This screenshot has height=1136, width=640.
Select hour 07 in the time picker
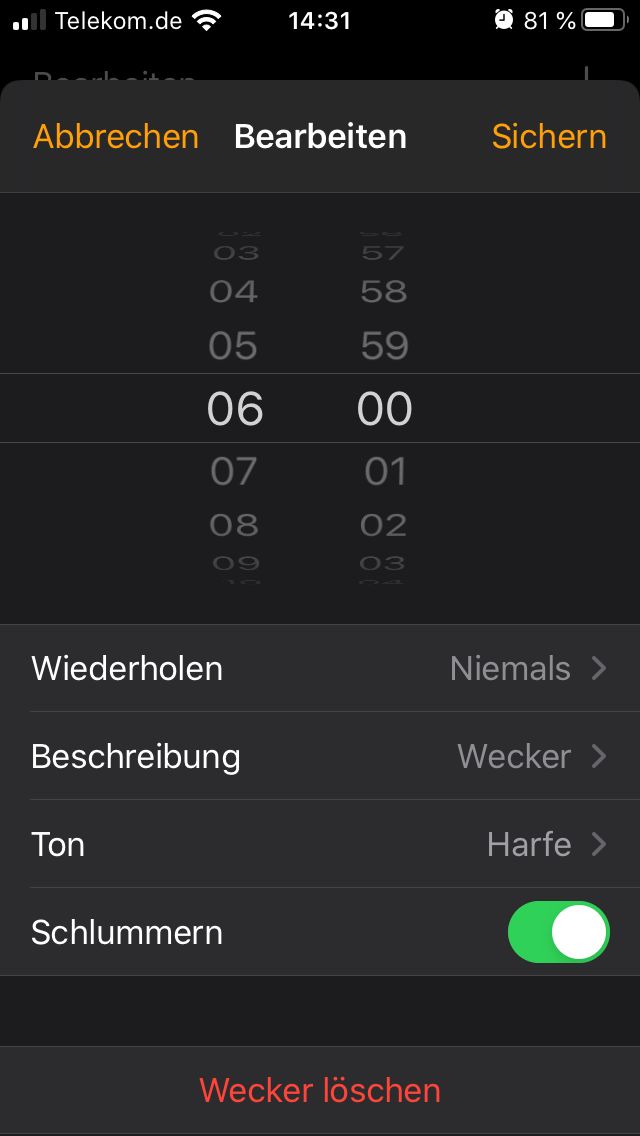[234, 471]
